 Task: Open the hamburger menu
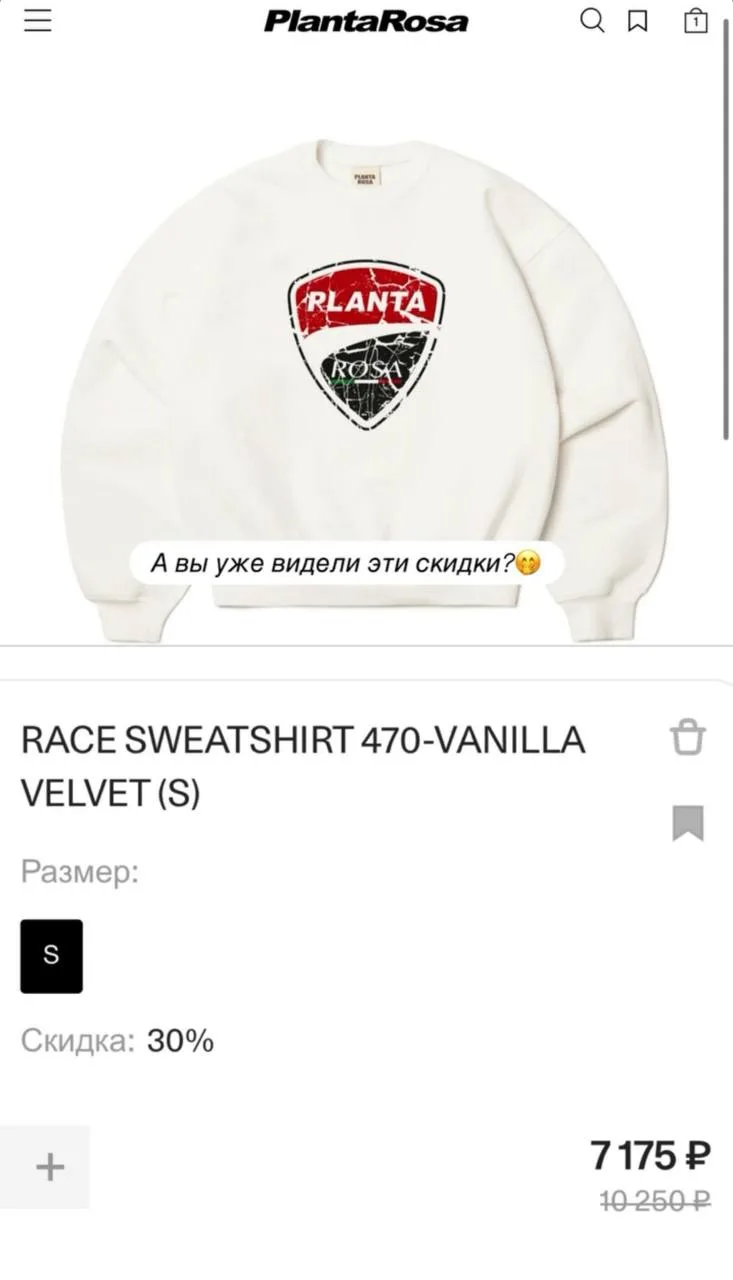[x=38, y=21]
